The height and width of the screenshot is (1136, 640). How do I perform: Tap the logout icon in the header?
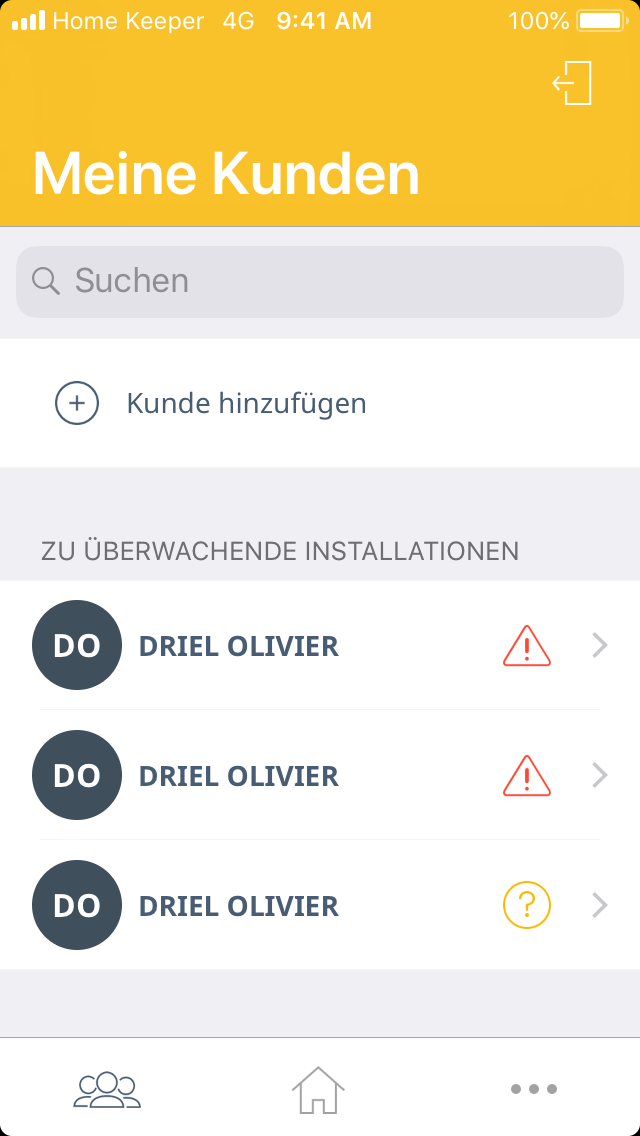click(572, 83)
